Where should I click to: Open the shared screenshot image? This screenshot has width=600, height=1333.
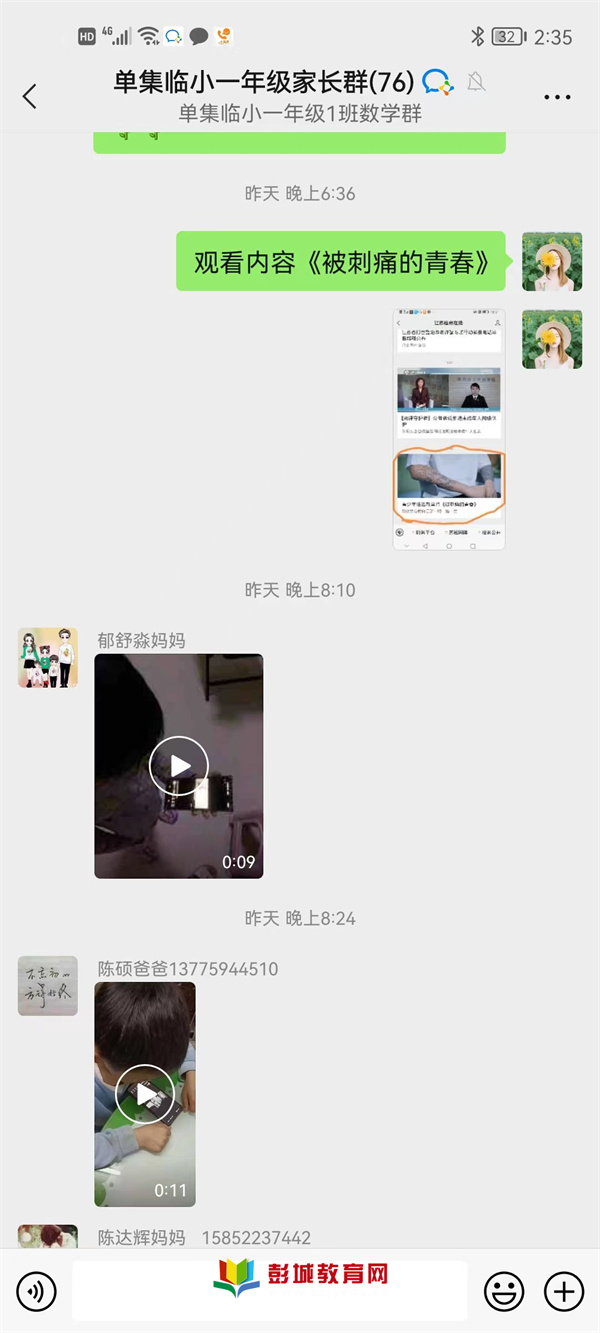point(449,430)
